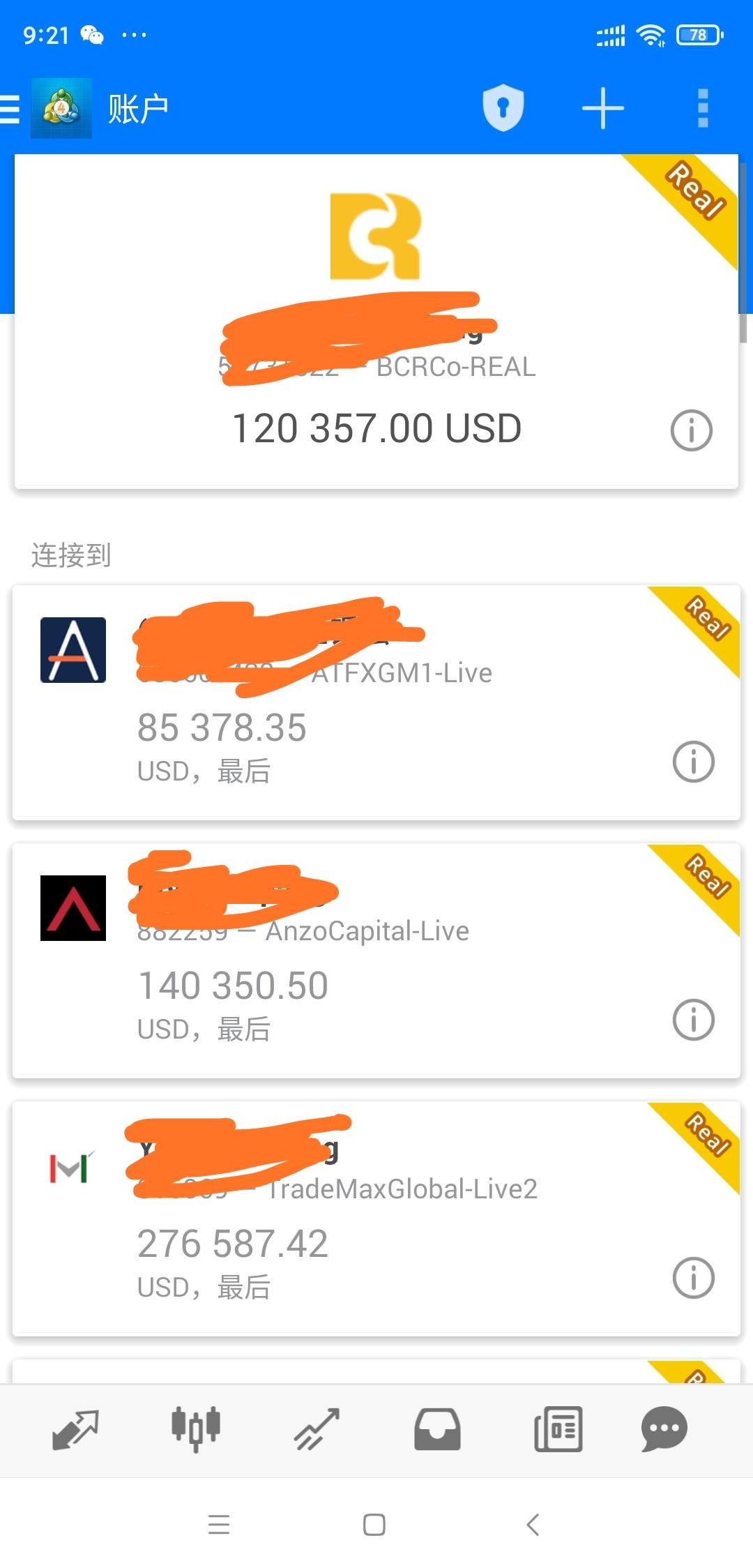
Task: Tap the system home button
Action: pos(374,1525)
